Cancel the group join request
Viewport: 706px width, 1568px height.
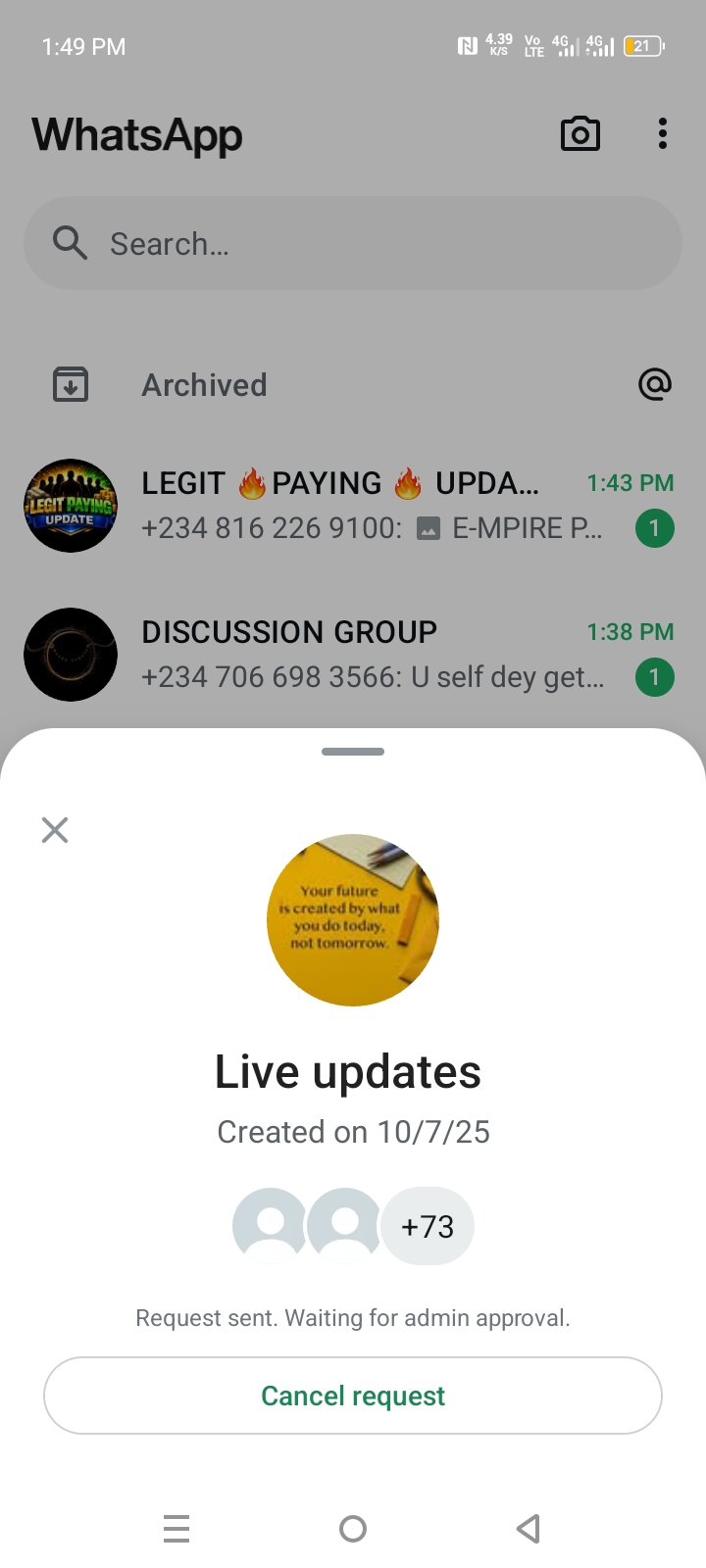353,1396
